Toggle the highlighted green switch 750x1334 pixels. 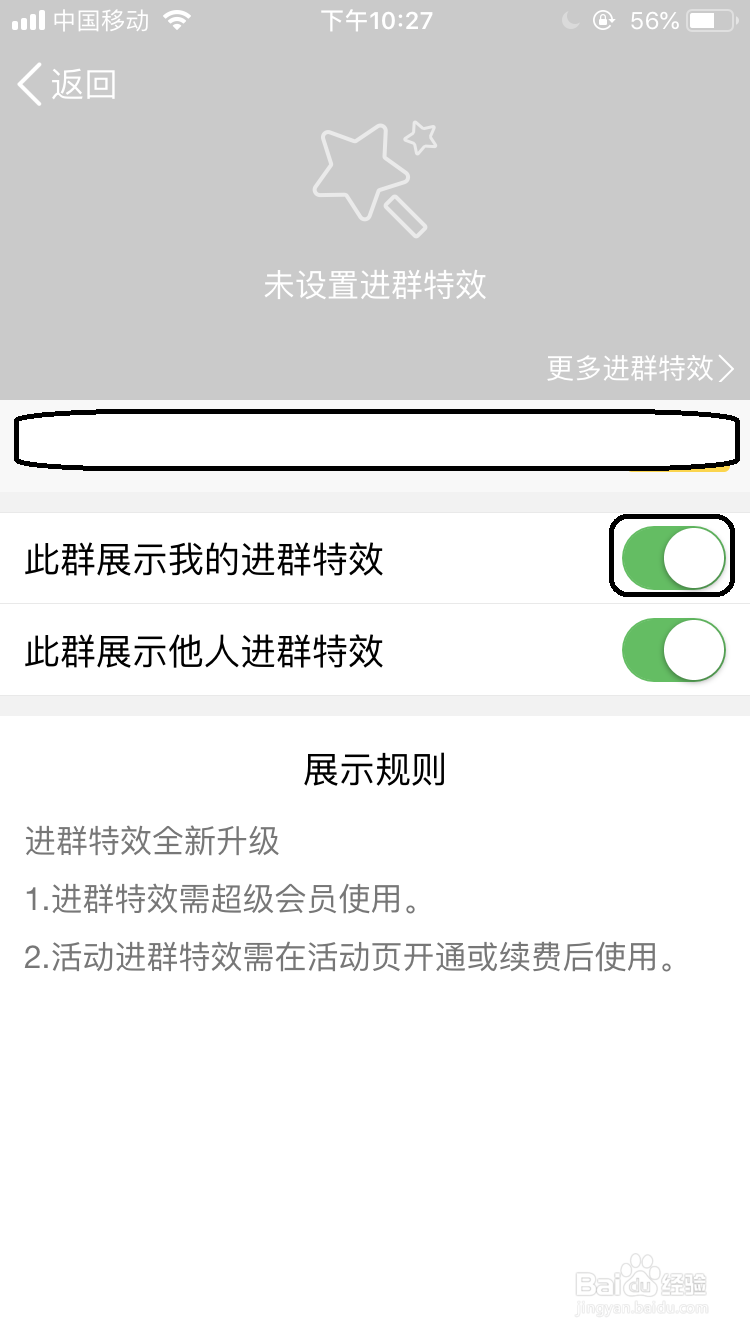pyautogui.click(x=671, y=558)
